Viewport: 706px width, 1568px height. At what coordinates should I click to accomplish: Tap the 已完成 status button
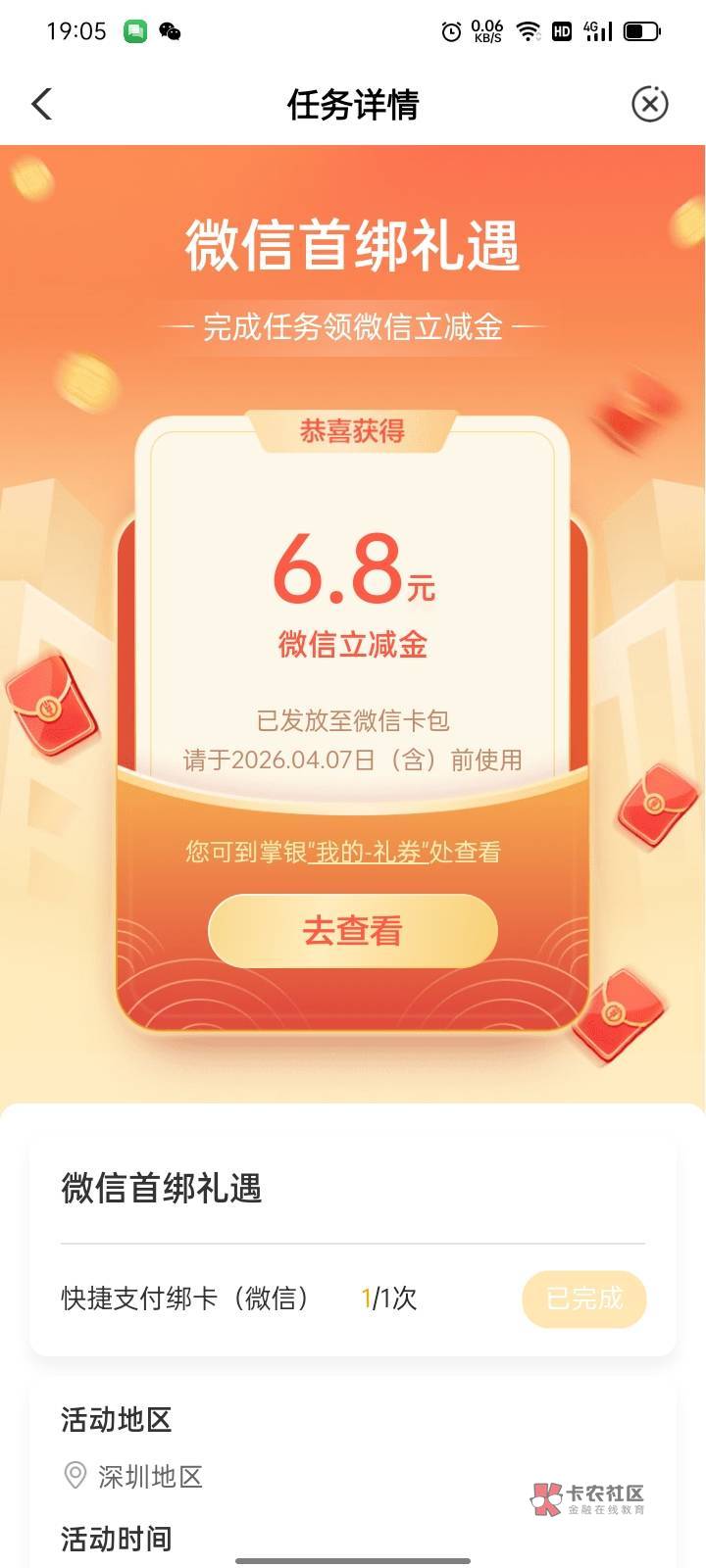click(584, 1298)
